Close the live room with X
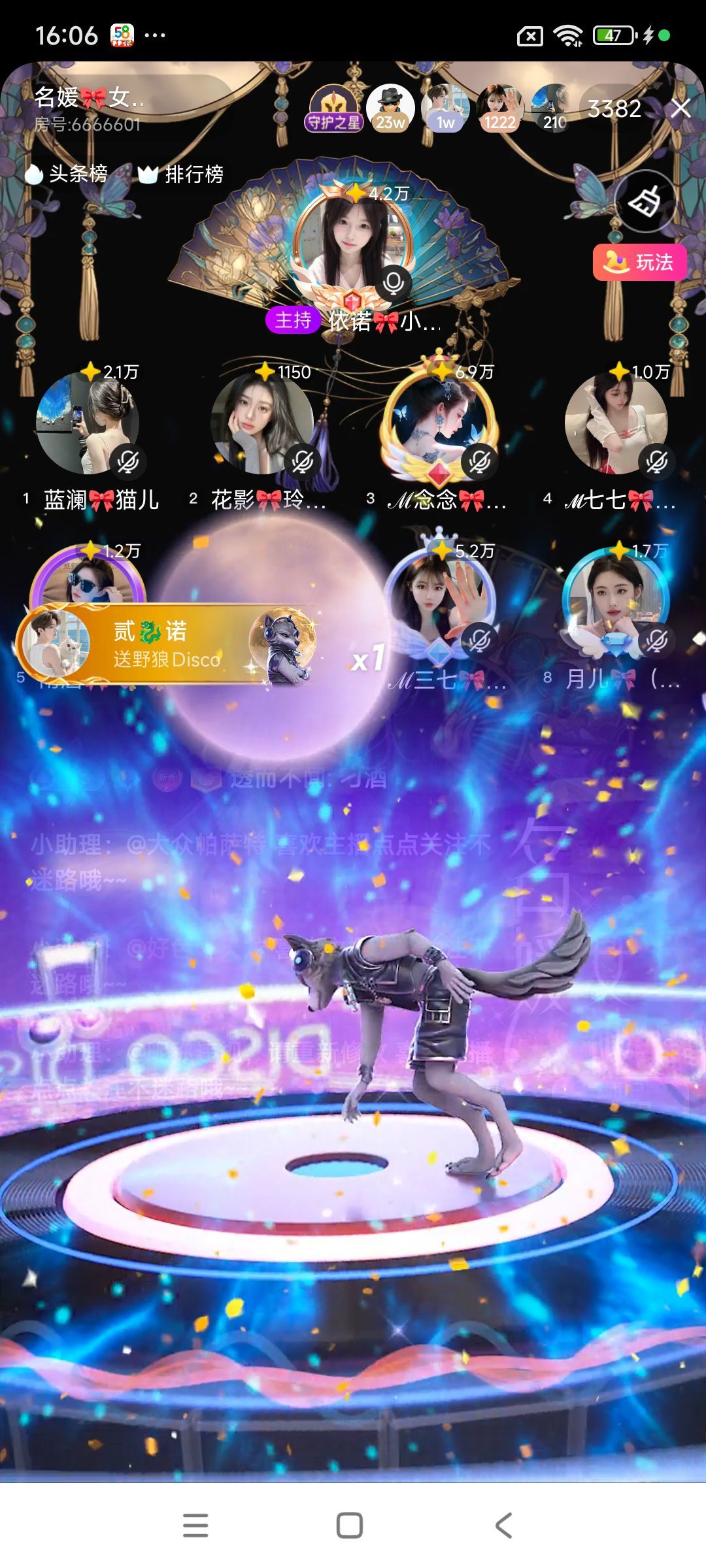 click(681, 108)
